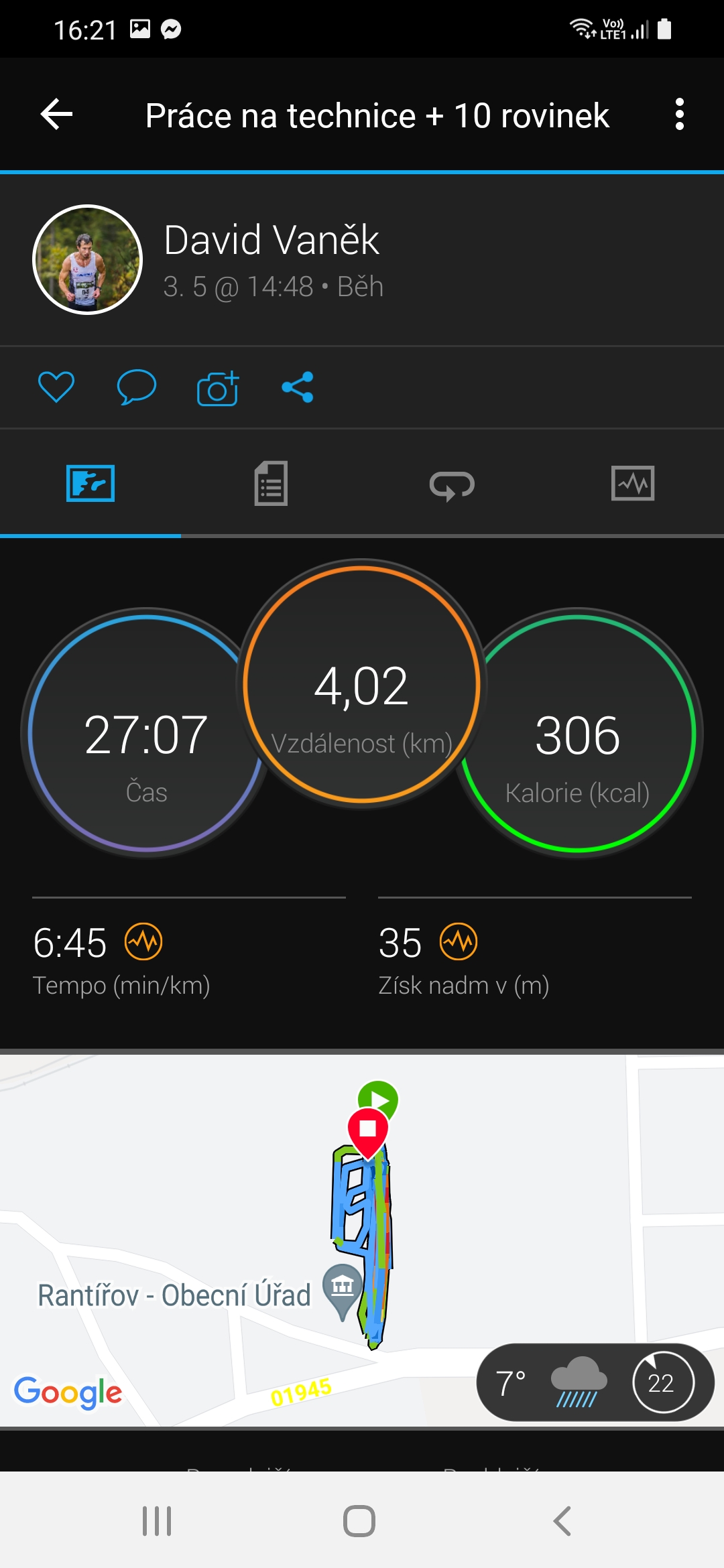Share this running activity
Screen dimensions: 724x1568
click(298, 387)
